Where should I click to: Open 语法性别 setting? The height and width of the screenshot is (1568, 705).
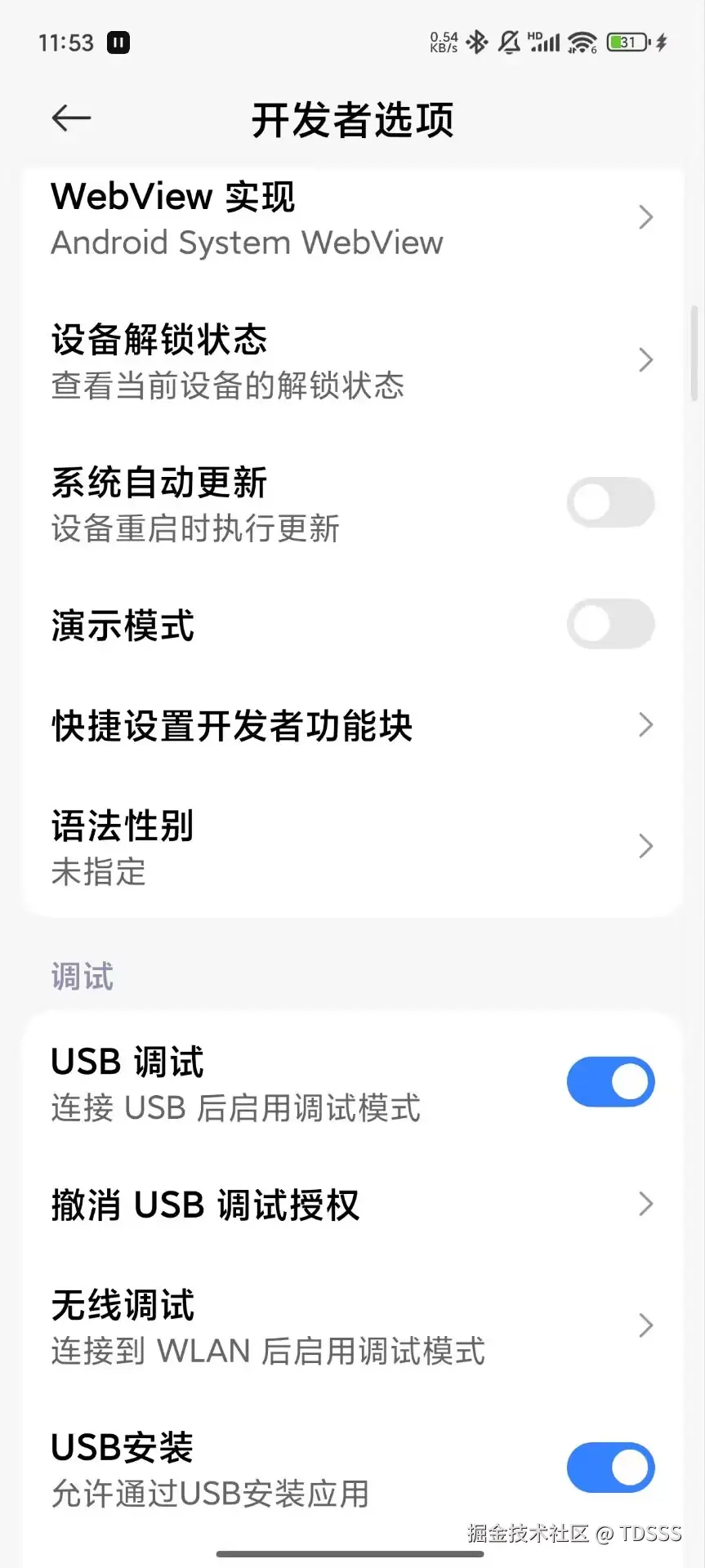coord(351,847)
